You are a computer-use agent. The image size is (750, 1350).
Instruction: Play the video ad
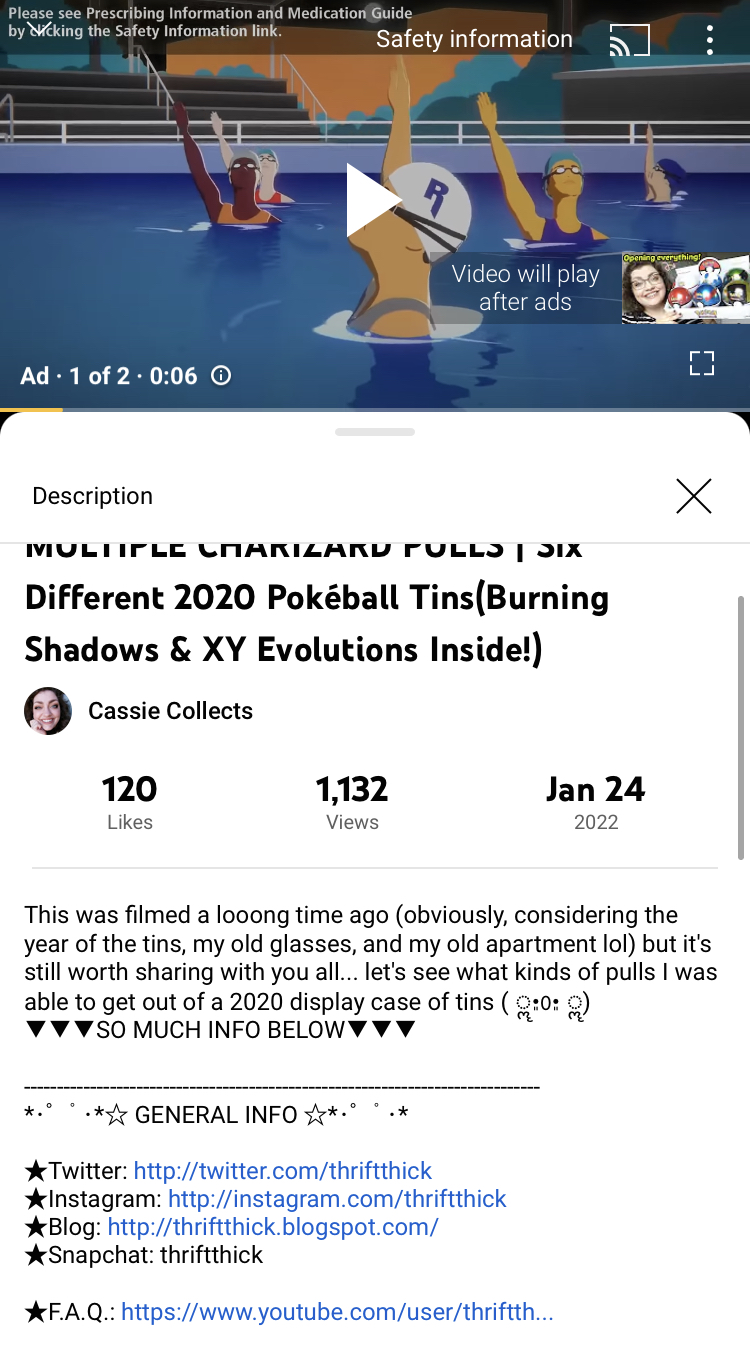[x=375, y=200]
